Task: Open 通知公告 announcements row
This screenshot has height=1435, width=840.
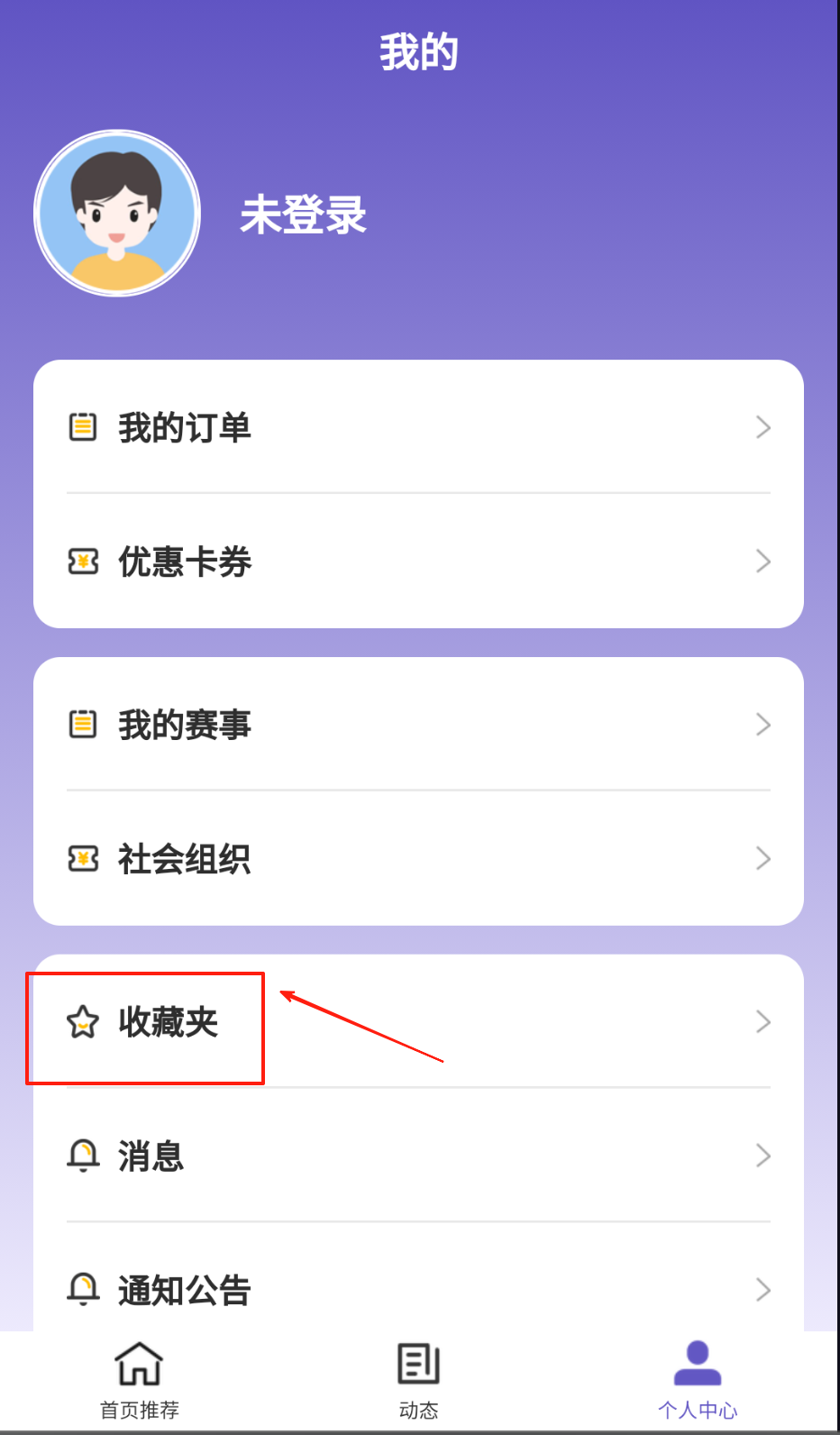Action: tap(418, 1290)
